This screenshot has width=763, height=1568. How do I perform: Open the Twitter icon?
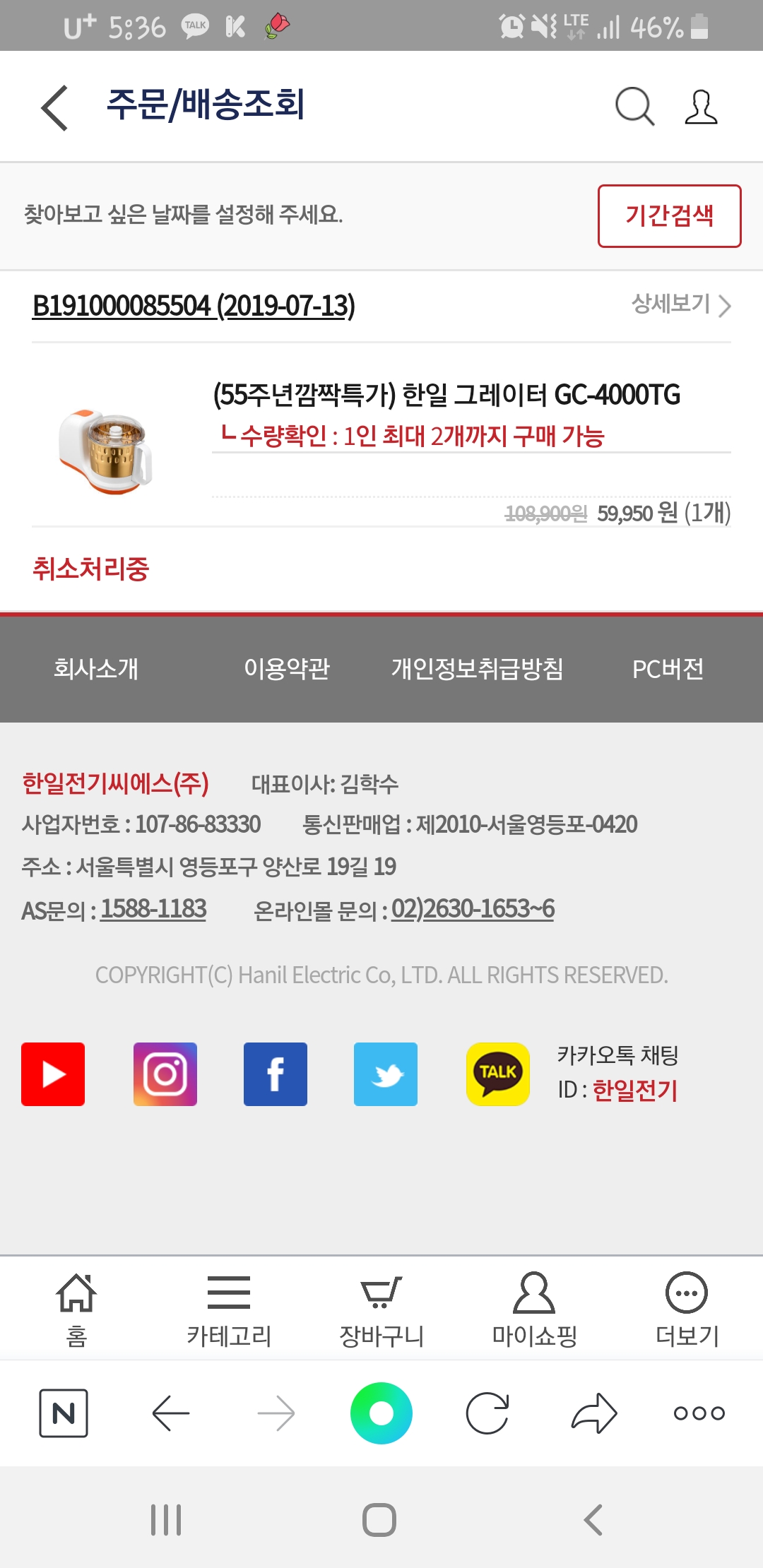(386, 1074)
